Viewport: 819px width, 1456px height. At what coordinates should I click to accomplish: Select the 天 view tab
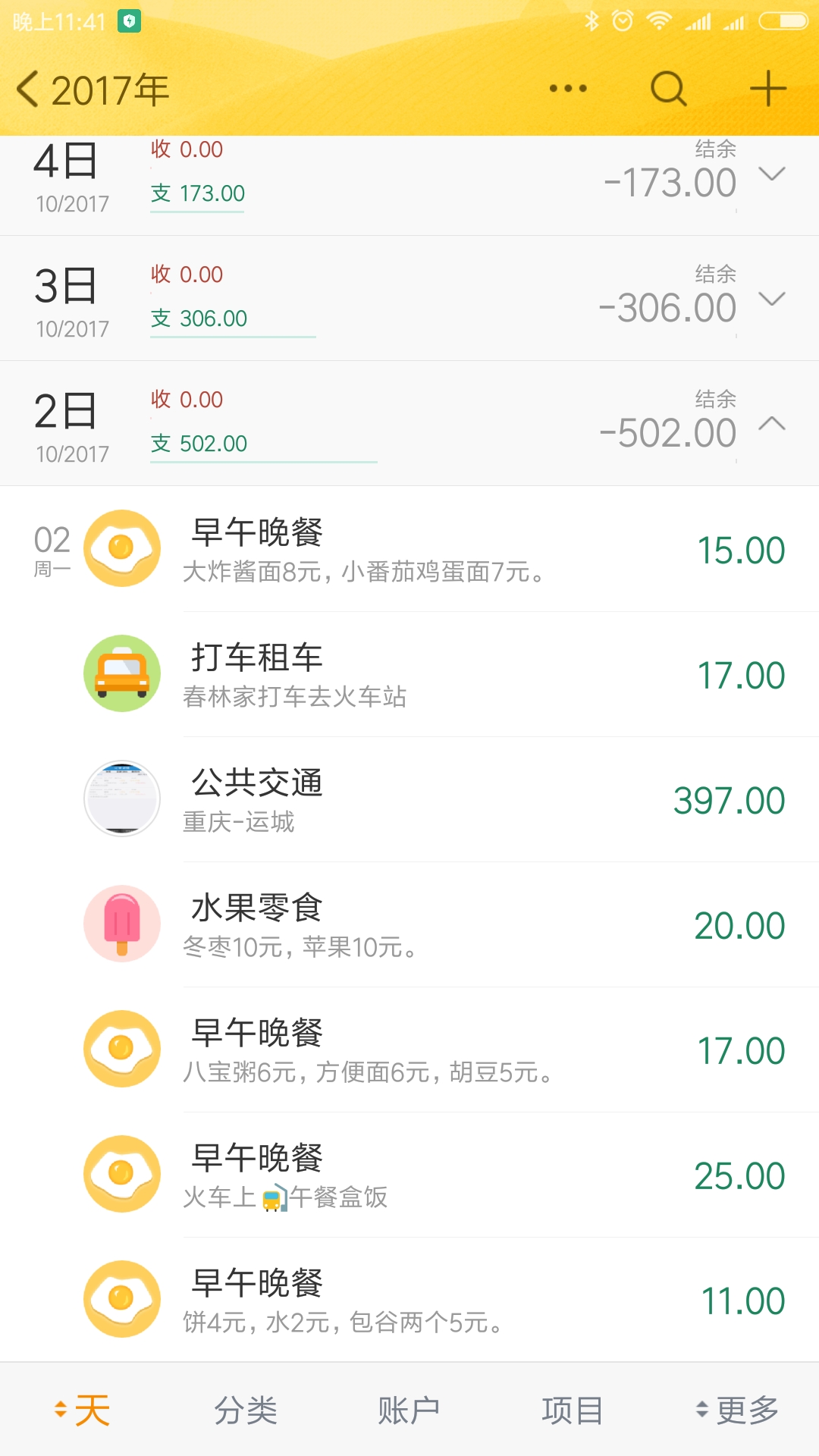[83, 1410]
